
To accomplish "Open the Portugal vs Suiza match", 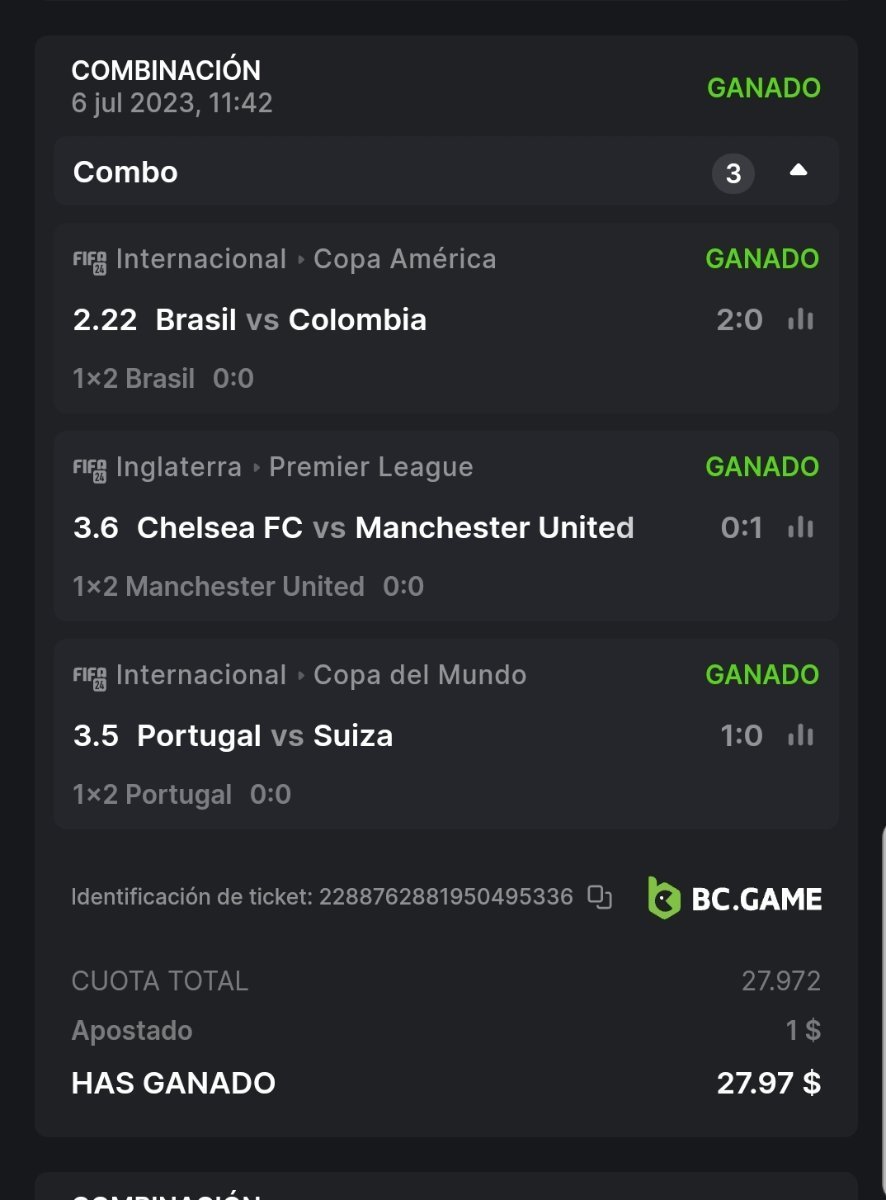I will click(265, 736).
